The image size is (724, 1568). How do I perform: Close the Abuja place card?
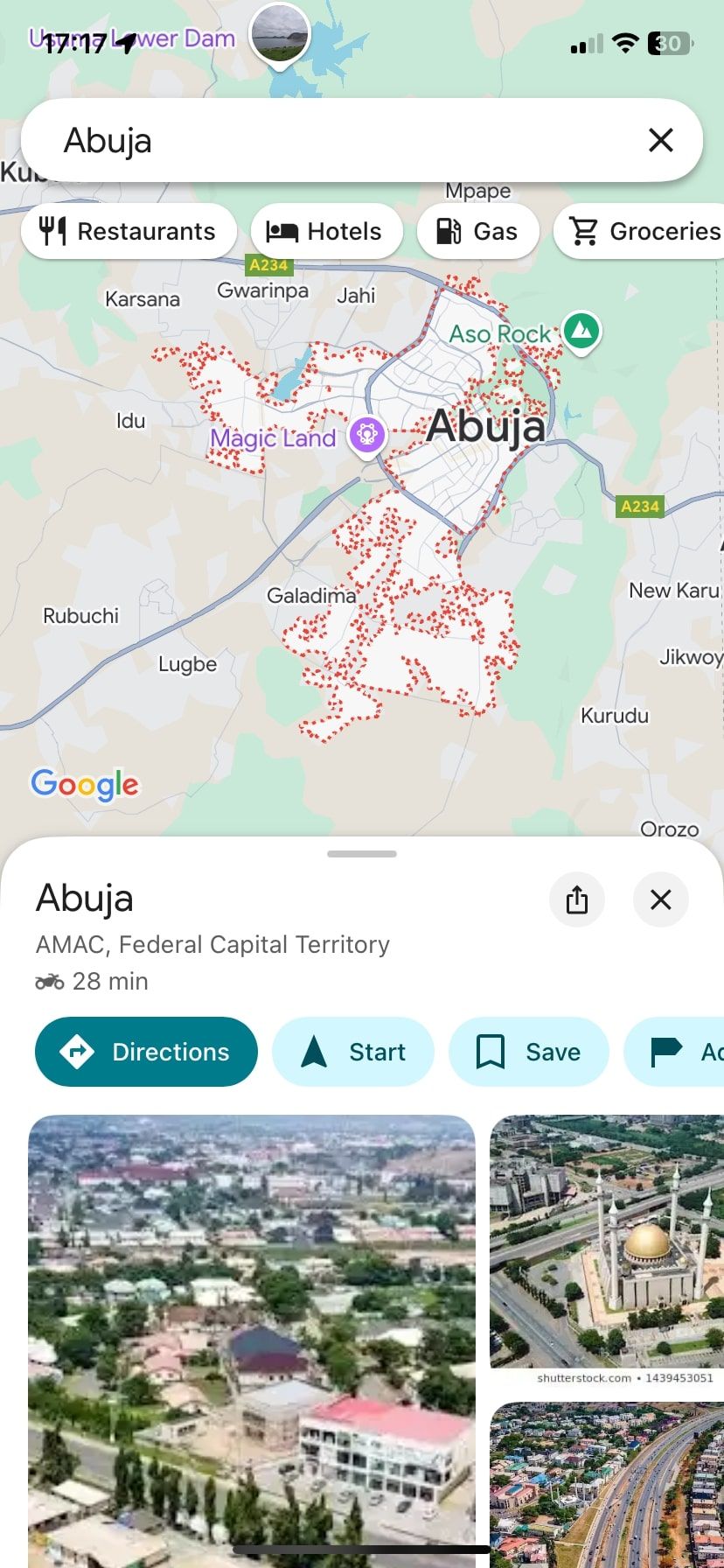(x=660, y=899)
